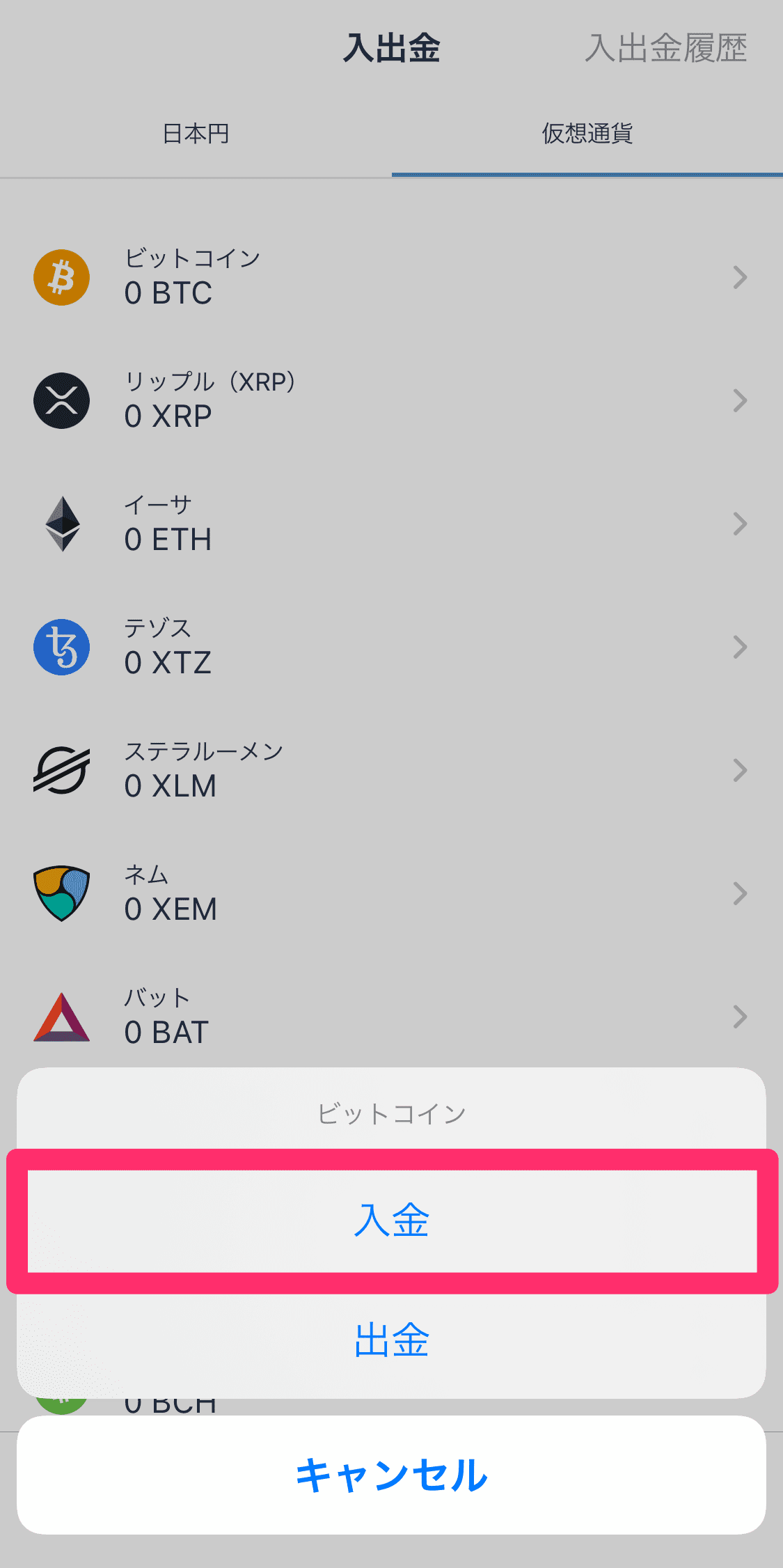Open the 入出金履歴 screen
This screenshot has height=1568, width=783.
tap(668, 49)
